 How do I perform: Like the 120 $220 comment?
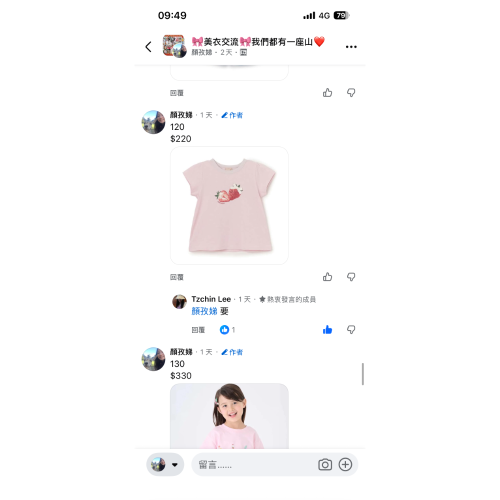pyautogui.click(x=327, y=277)
